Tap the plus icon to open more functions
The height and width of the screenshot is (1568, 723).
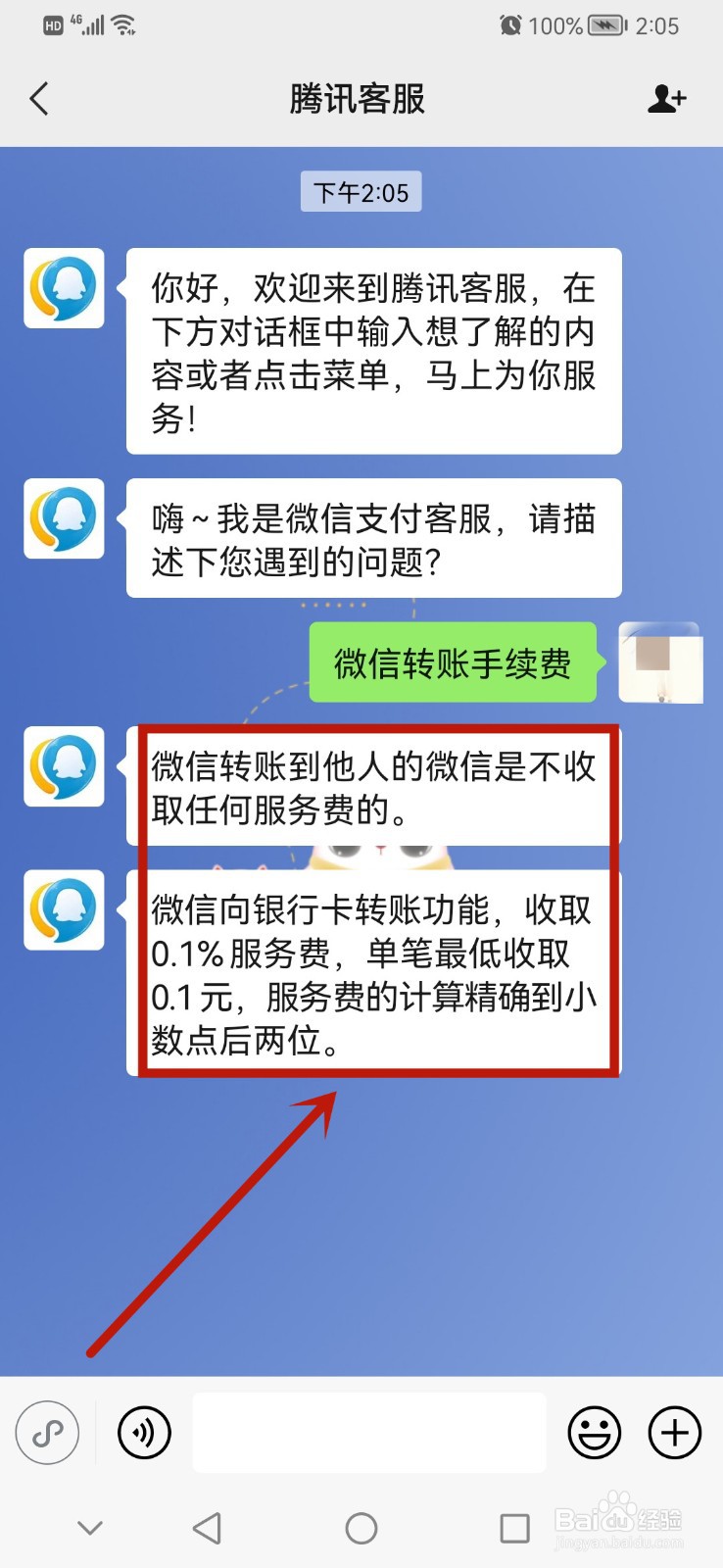[673, 1433]
